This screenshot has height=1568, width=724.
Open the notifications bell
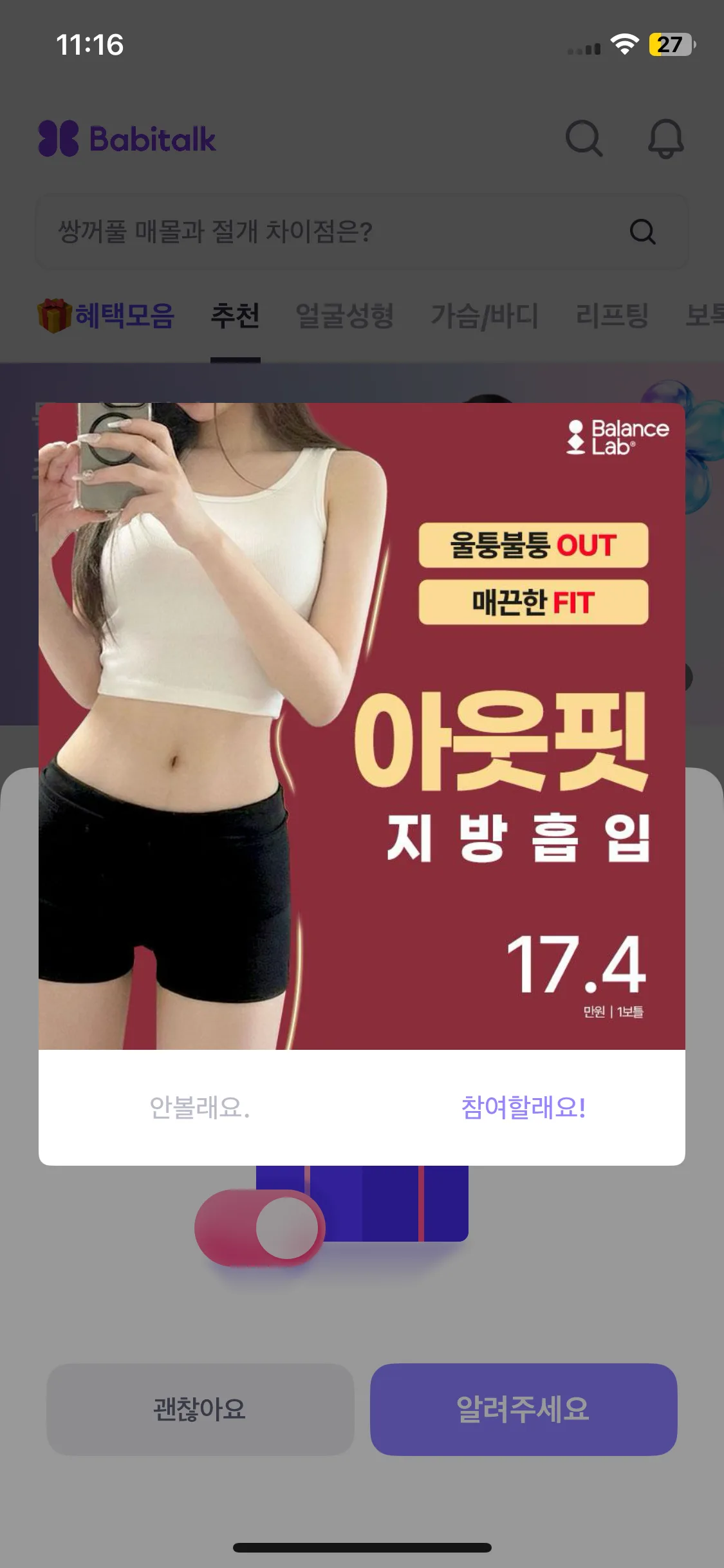coord(665,138)
